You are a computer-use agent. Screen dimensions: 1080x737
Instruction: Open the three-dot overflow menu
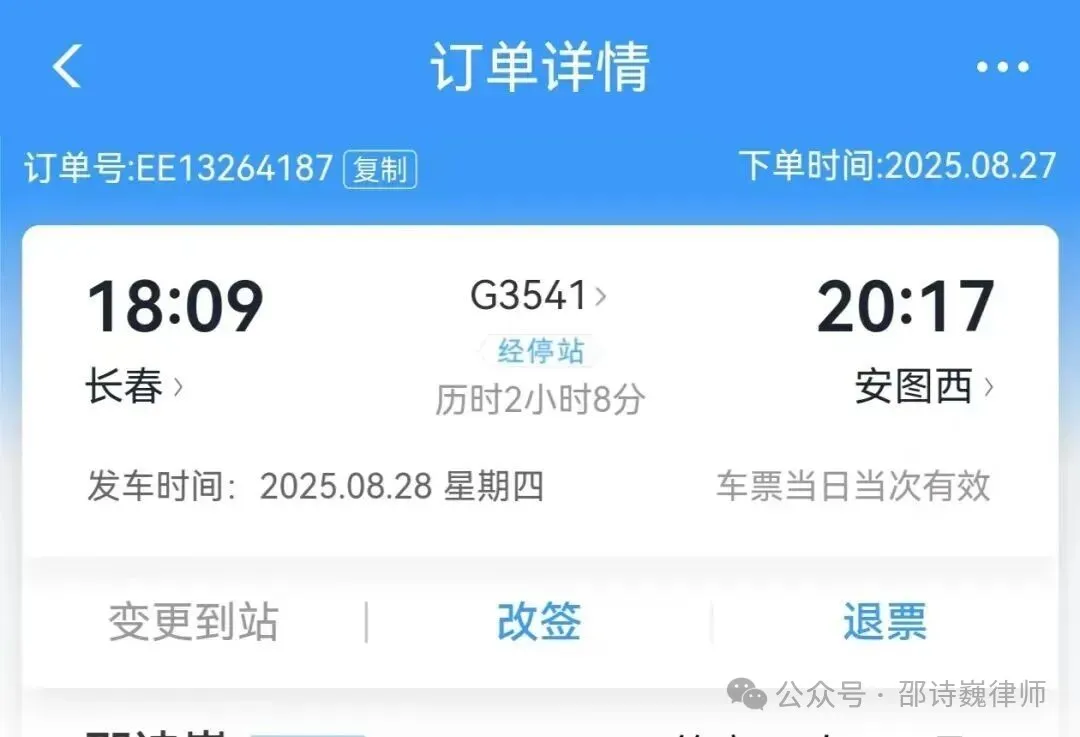(x=1002, y=67)
